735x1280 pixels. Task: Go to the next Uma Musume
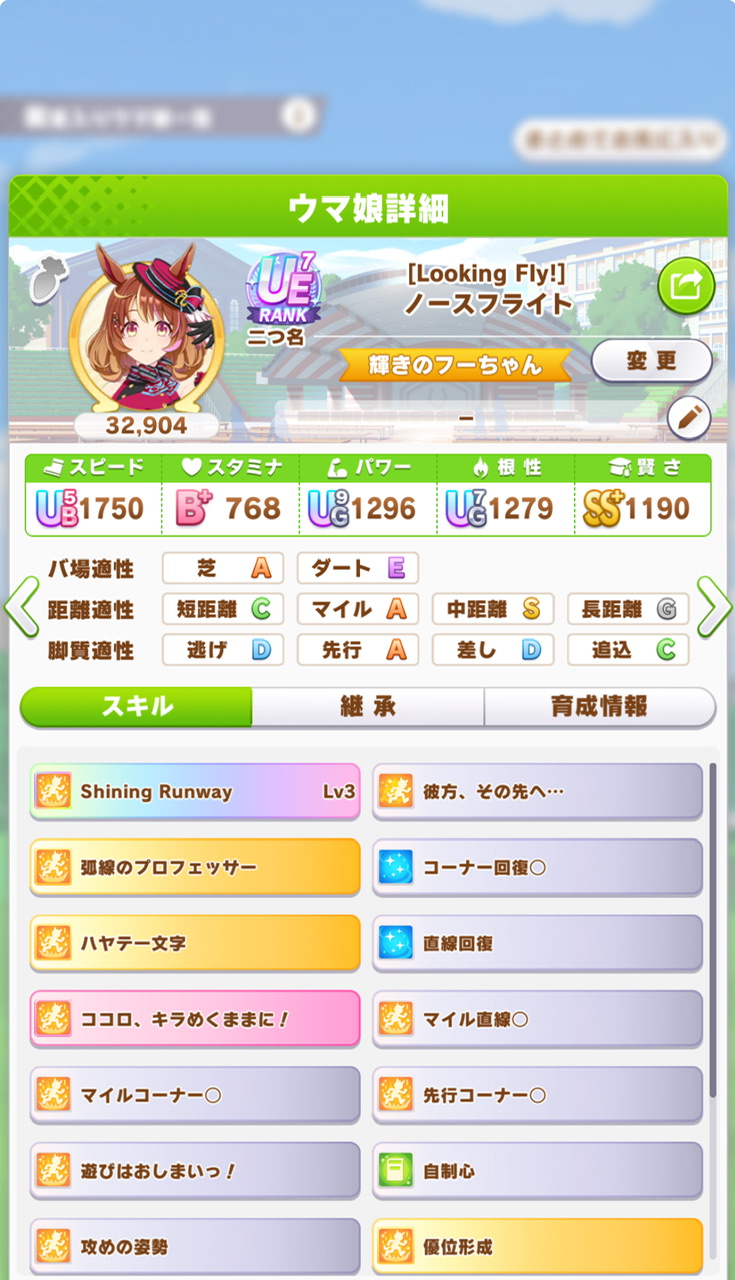tap(714, 606)
